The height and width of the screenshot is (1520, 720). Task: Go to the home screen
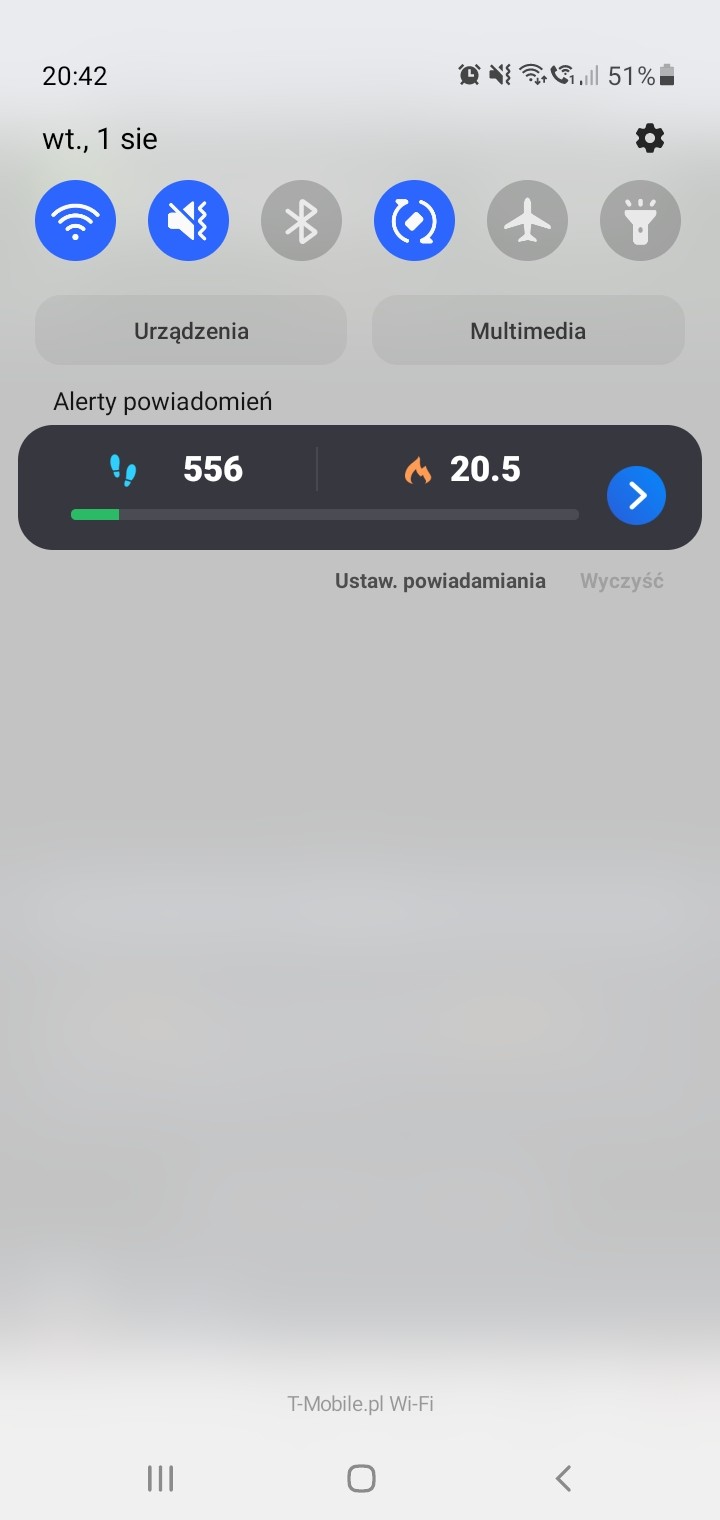click(361, 1478)
